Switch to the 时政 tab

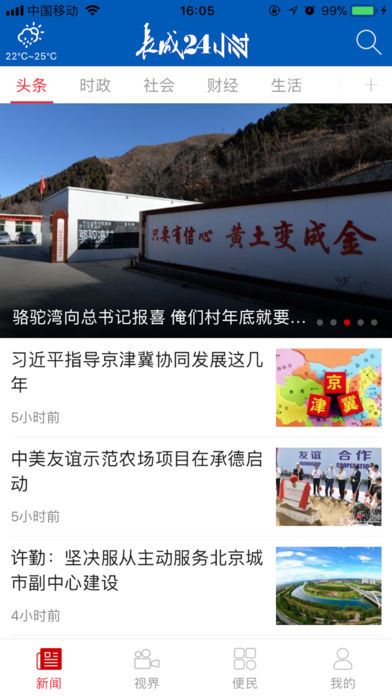coord(95,85)
